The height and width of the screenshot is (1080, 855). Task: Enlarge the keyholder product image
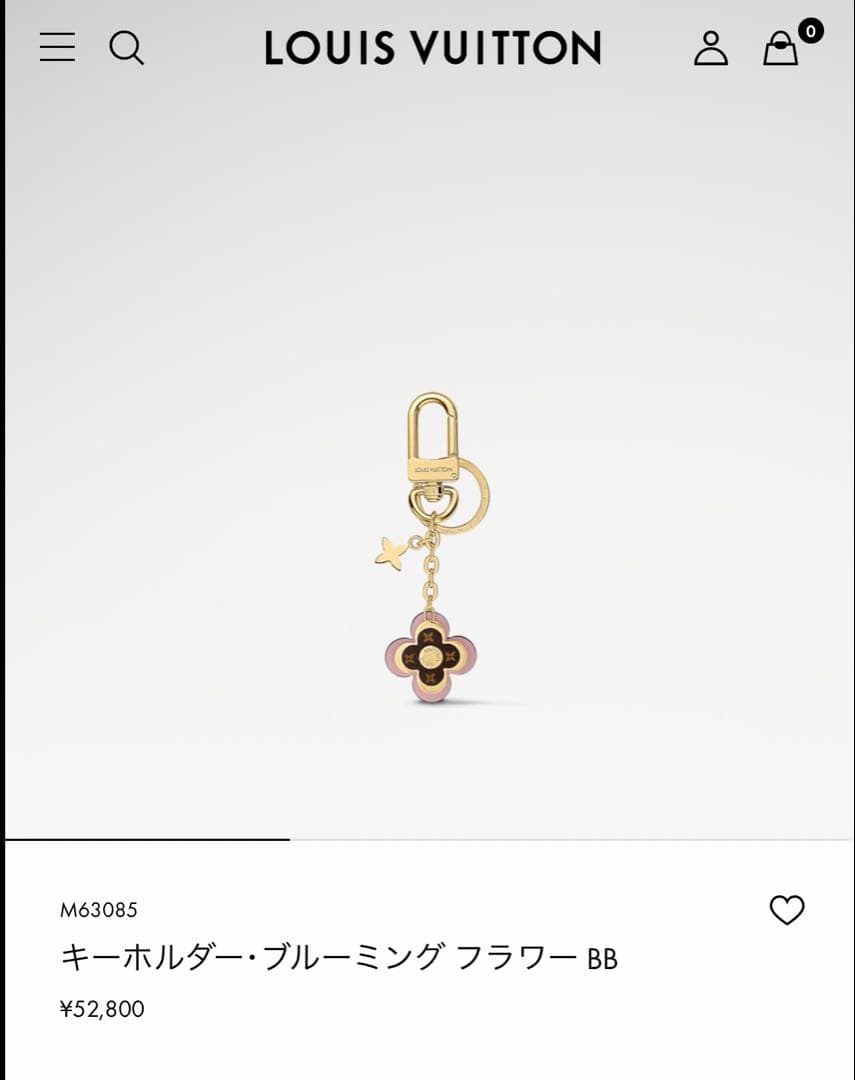432,548
